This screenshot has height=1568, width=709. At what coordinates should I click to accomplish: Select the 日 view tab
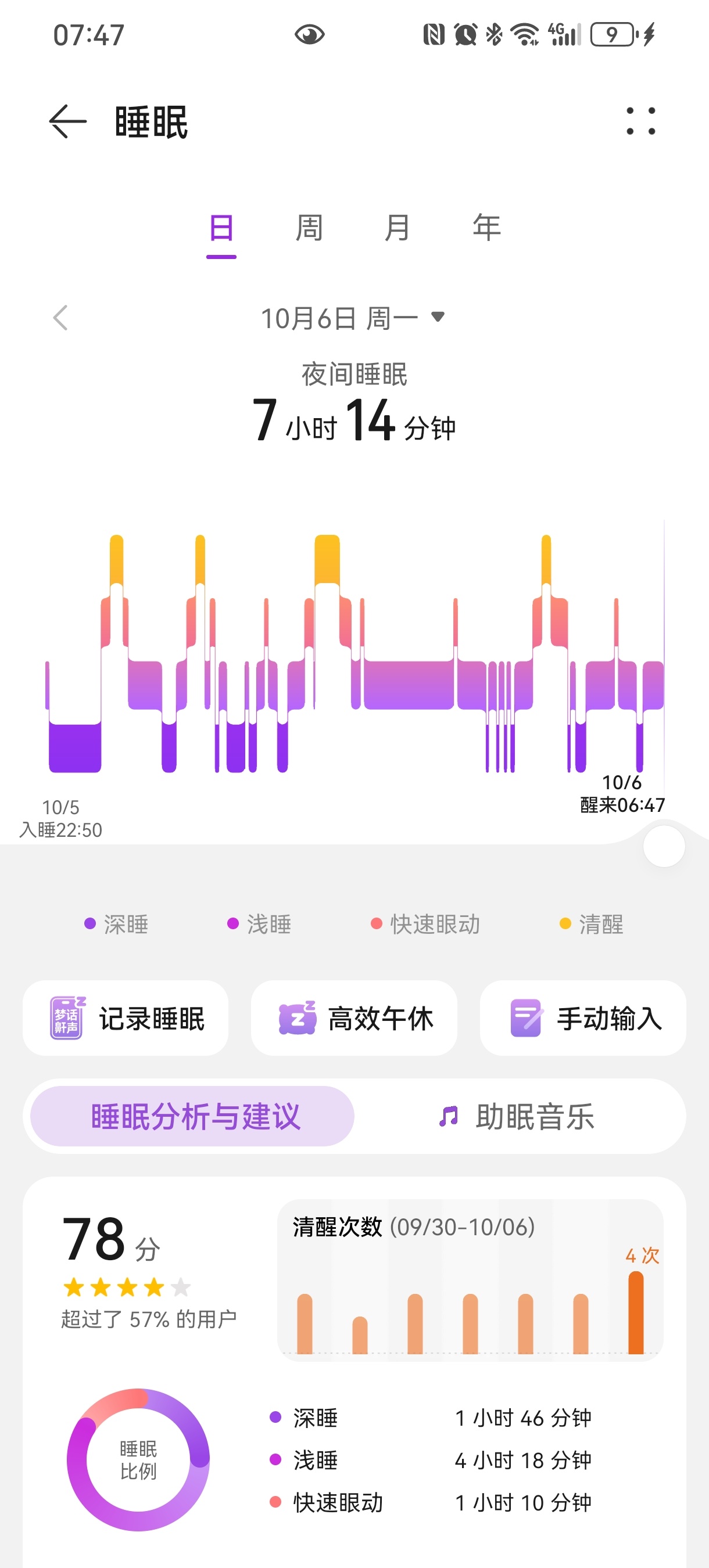(221, 228)
